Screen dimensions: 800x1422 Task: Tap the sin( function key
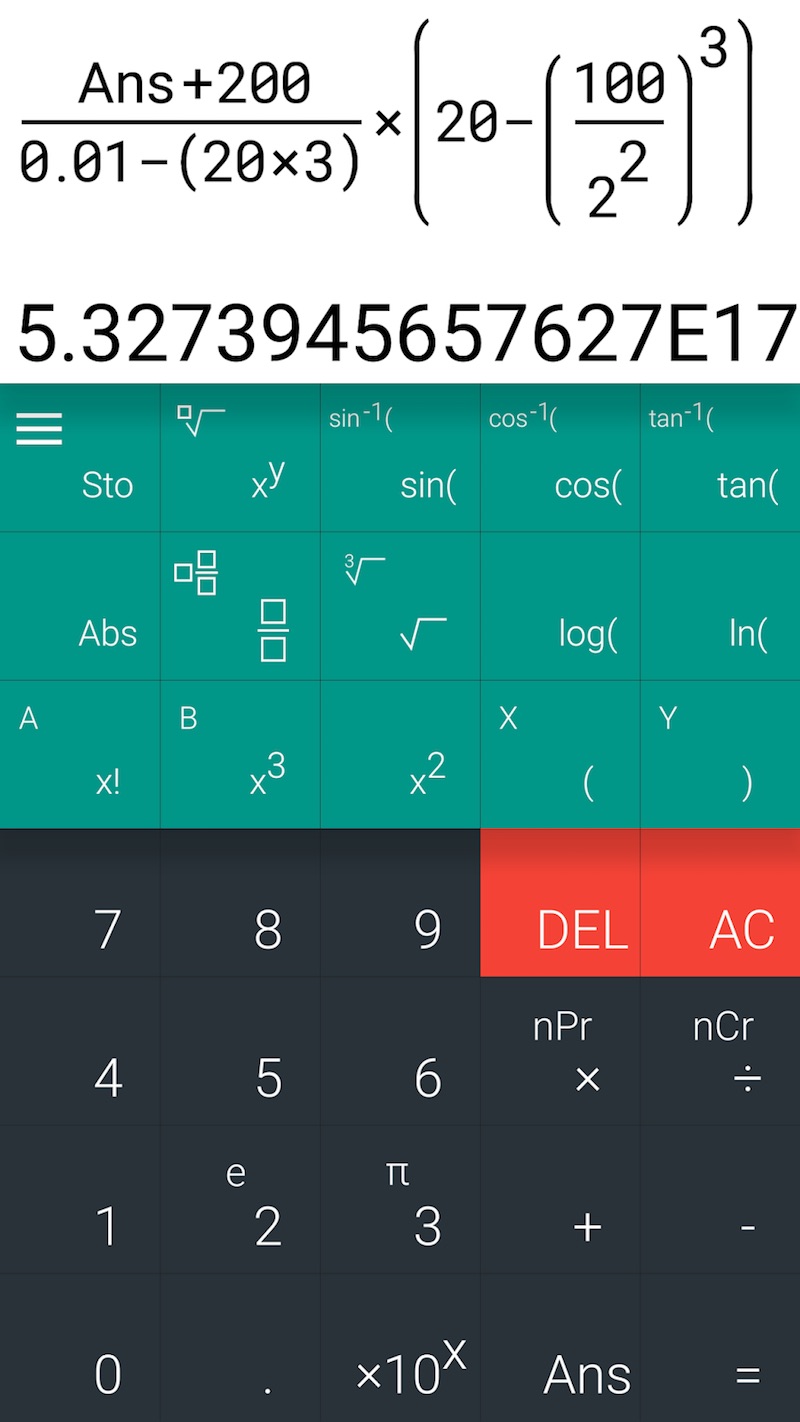point(400,458)
